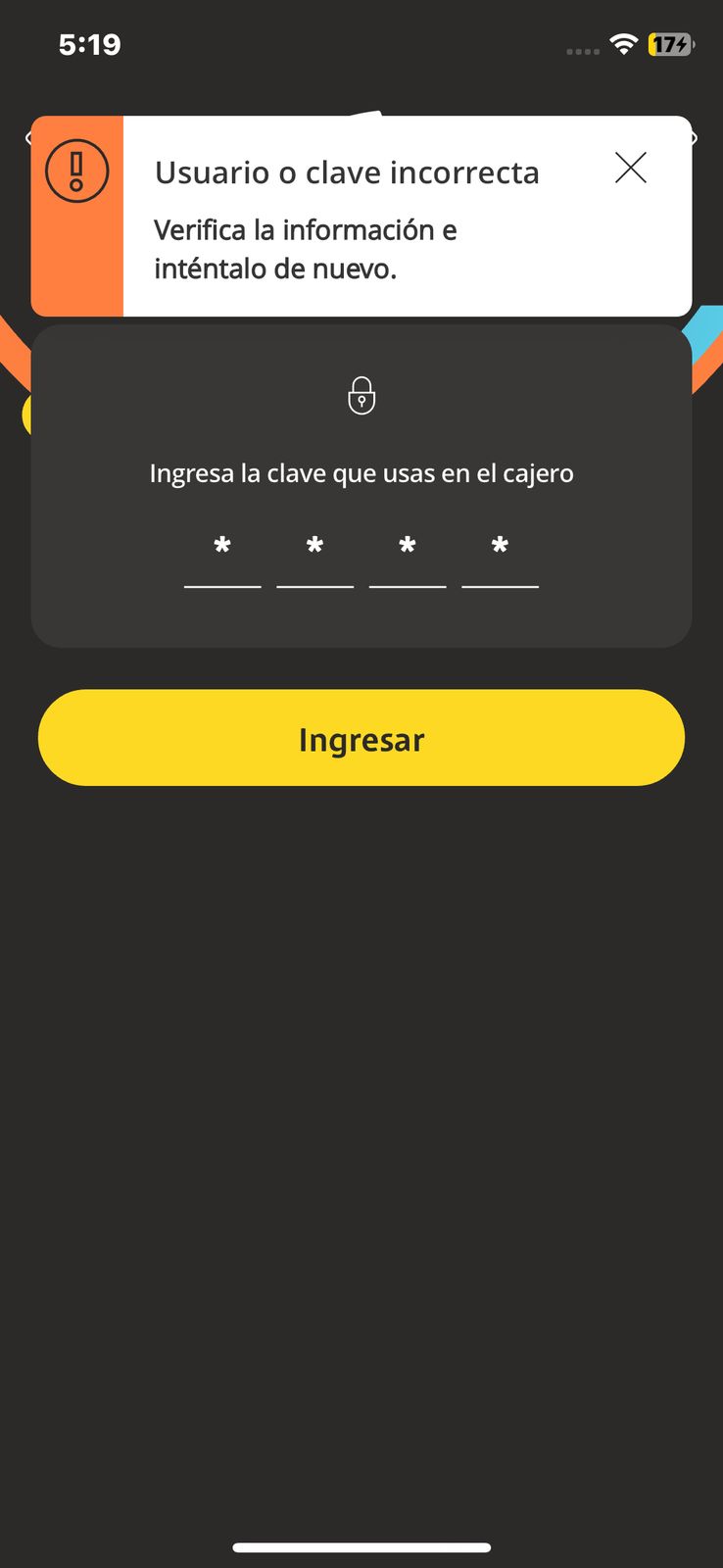Dismiss the incorrect user or password alert
Screen dimensions: 723x1568
[x=630, y=169]
